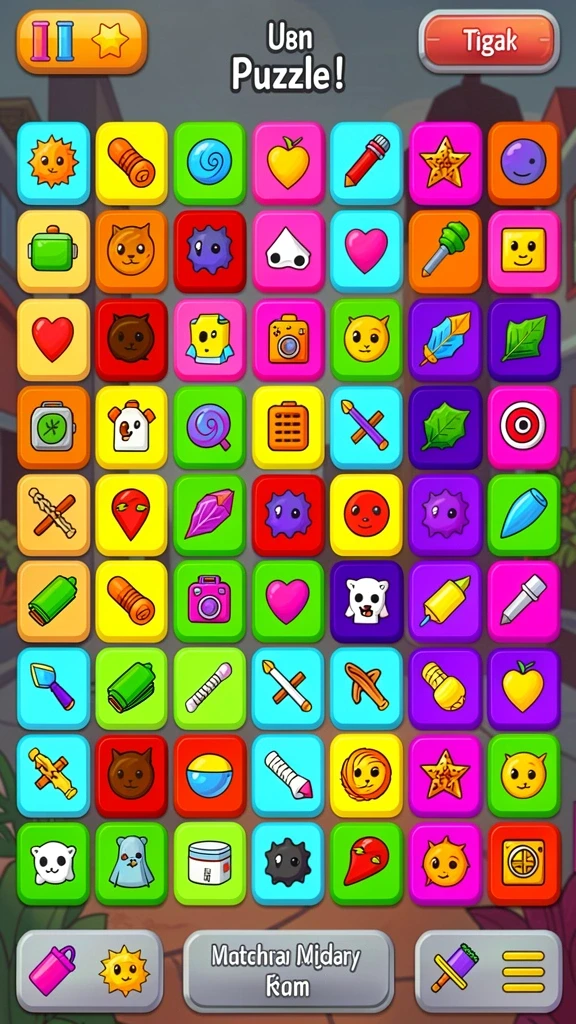The height and width of the screenshot is (1024, 576).
Task: Tap the red smiley ball tile
Action: click(x=366, y=515)
